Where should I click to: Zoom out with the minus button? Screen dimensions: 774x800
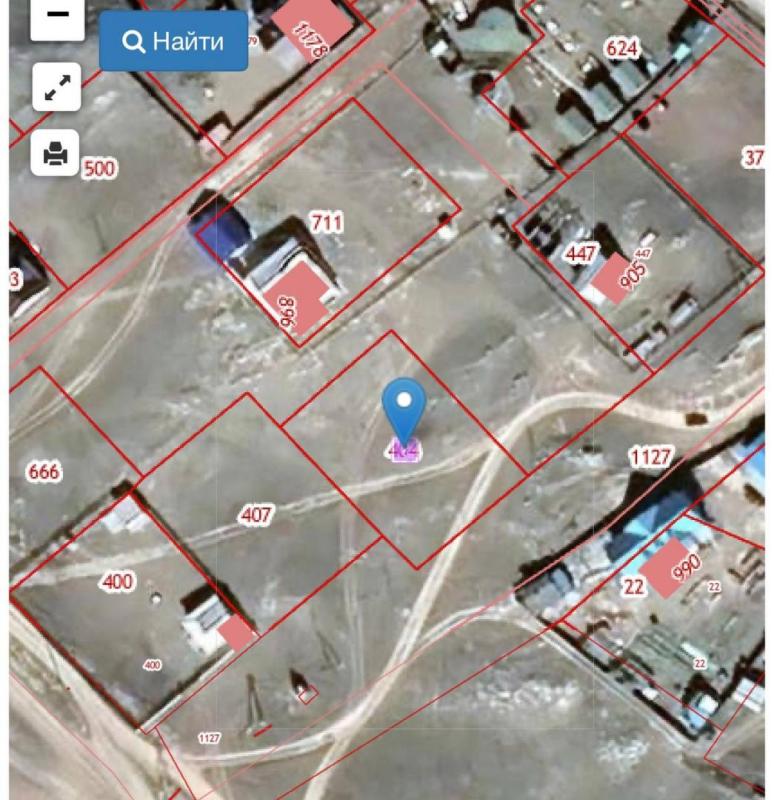(x=57, y=17)
